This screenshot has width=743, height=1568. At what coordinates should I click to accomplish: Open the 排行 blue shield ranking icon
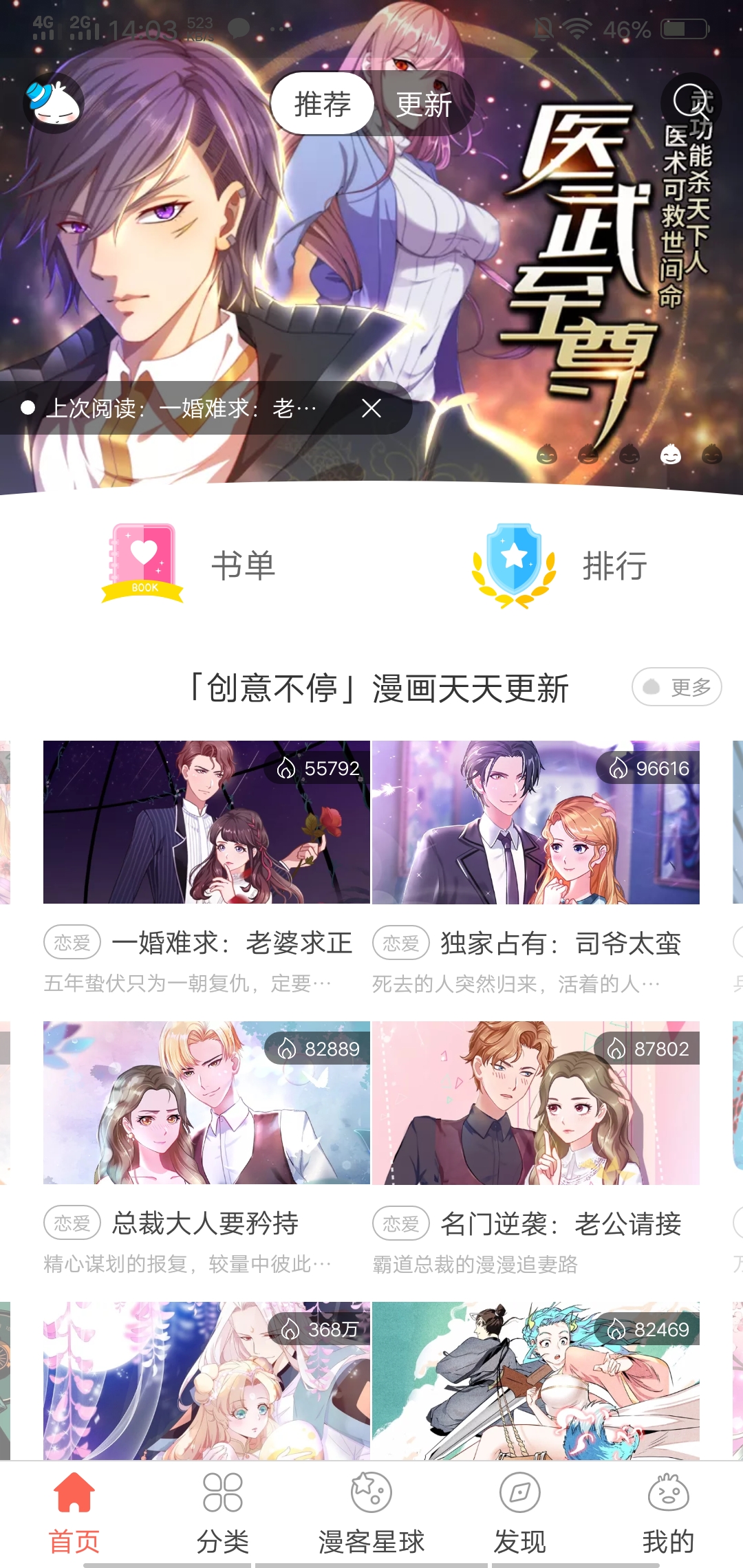(x=513, y=564)
